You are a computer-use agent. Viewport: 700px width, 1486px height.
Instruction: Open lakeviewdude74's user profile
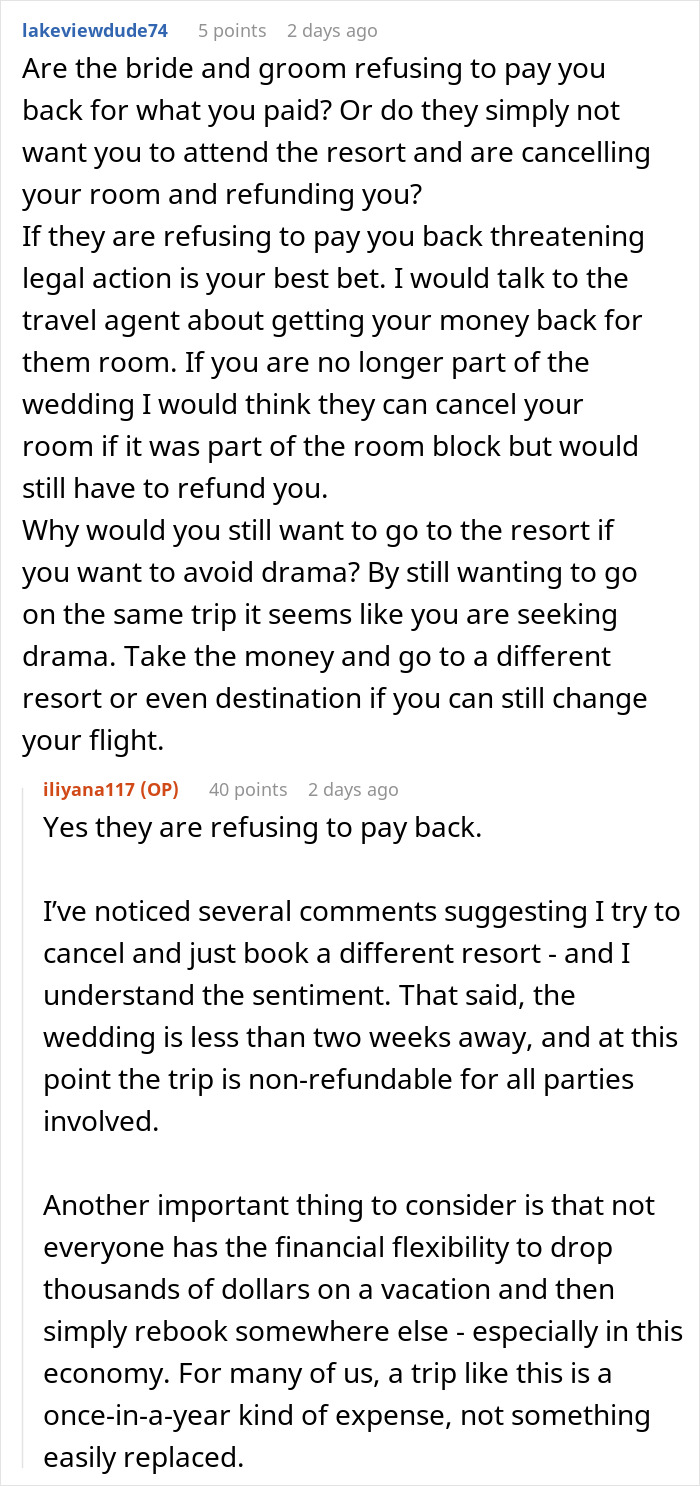95,31
